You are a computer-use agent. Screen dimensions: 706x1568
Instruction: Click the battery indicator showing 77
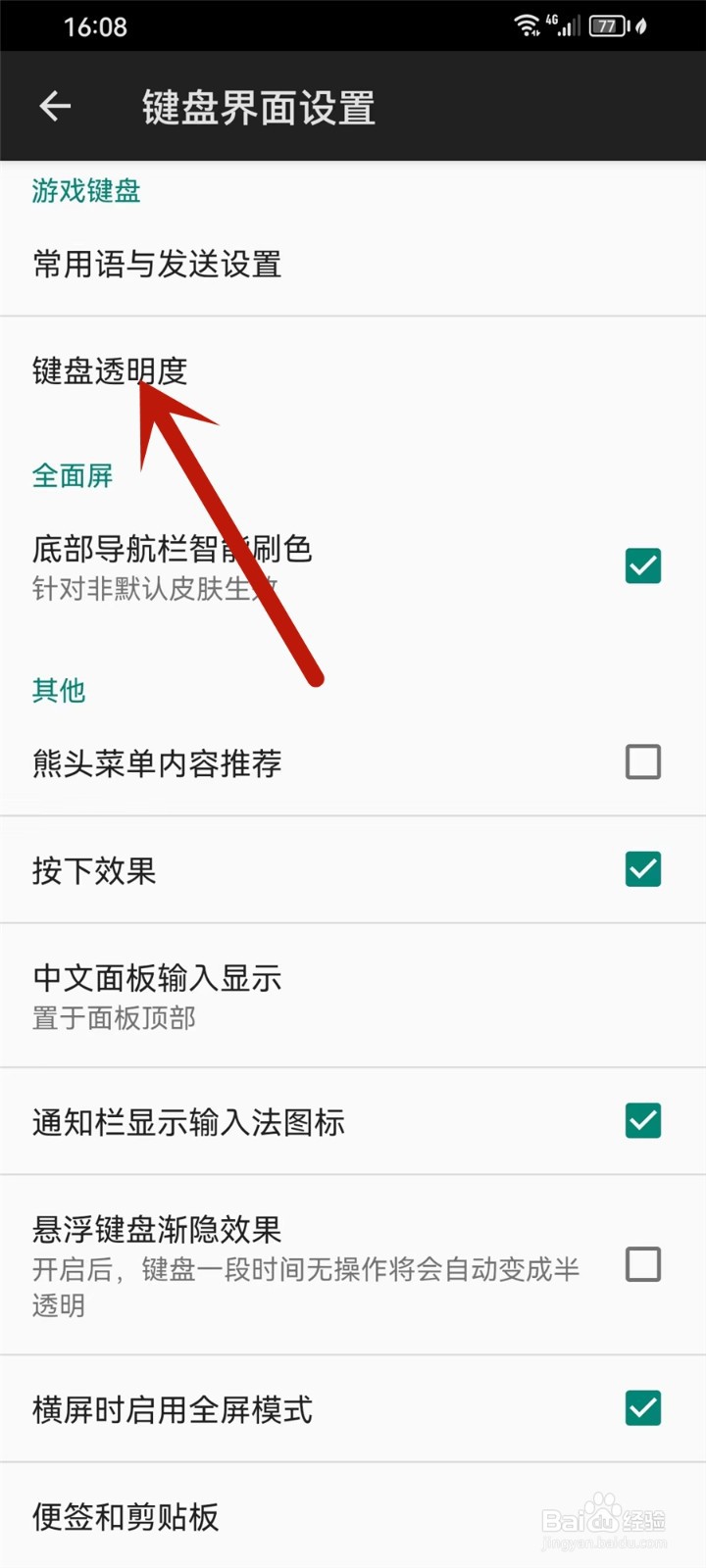point(608,25)
